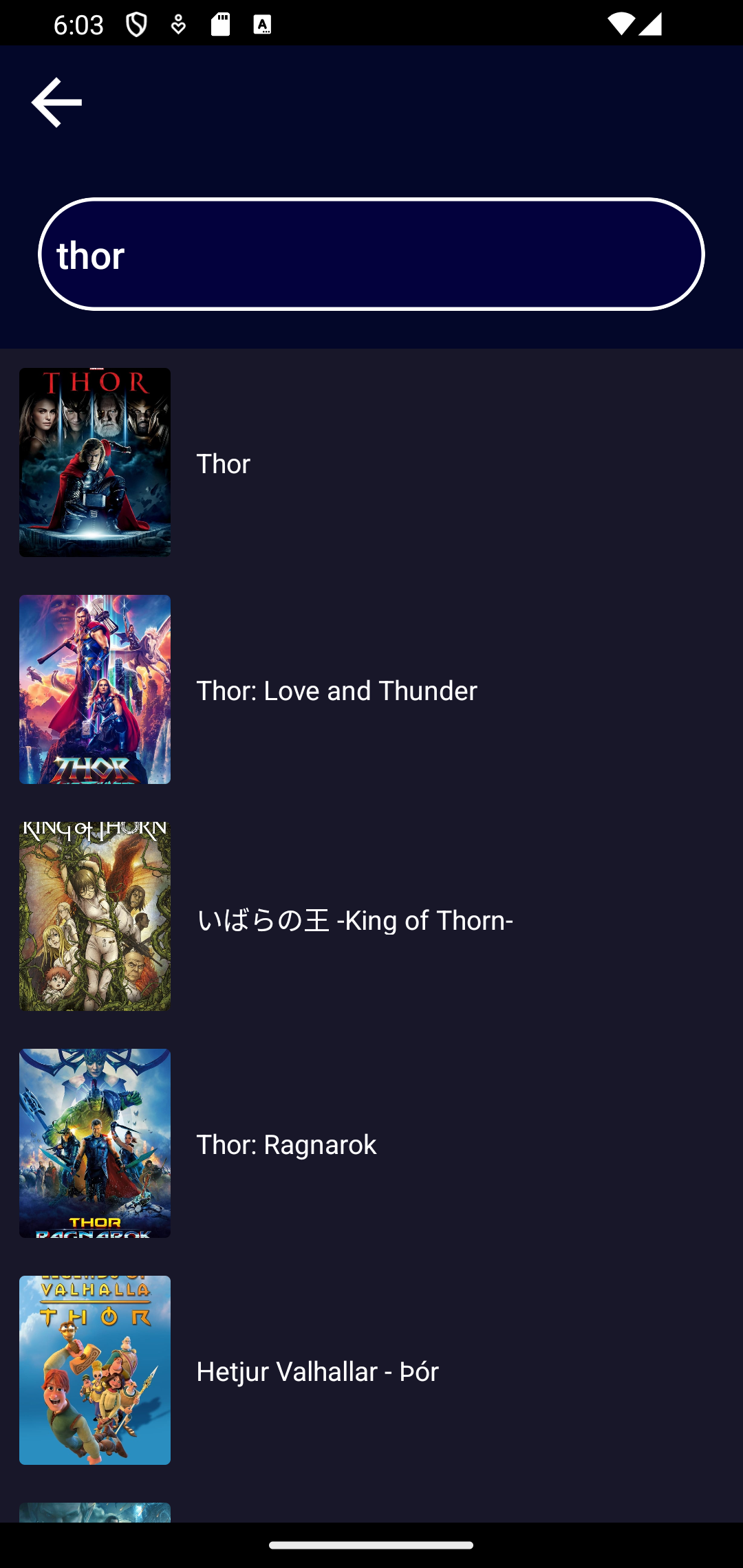Screen dimensions: 743x1568
Task: Tap the Thor: Ragnarok poster thumbnail
Action: click(x=94, y=1144)
